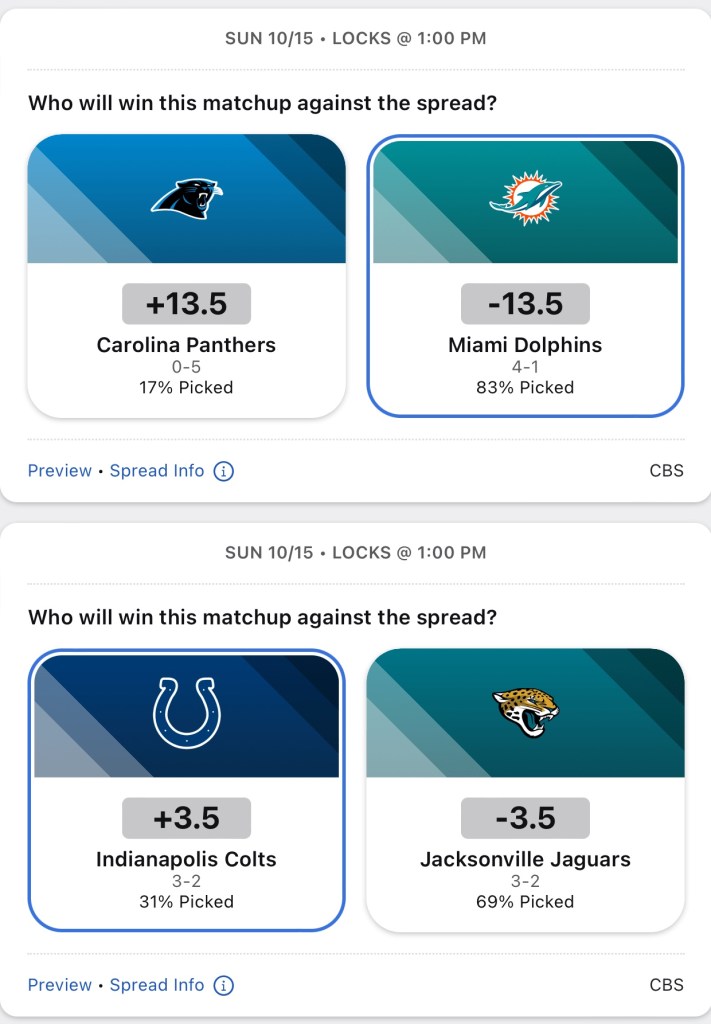This screenshot has width=711, height=1024.
Task: Pick Jacksonville Jaguars -3.5
Action: click(525, 790)
